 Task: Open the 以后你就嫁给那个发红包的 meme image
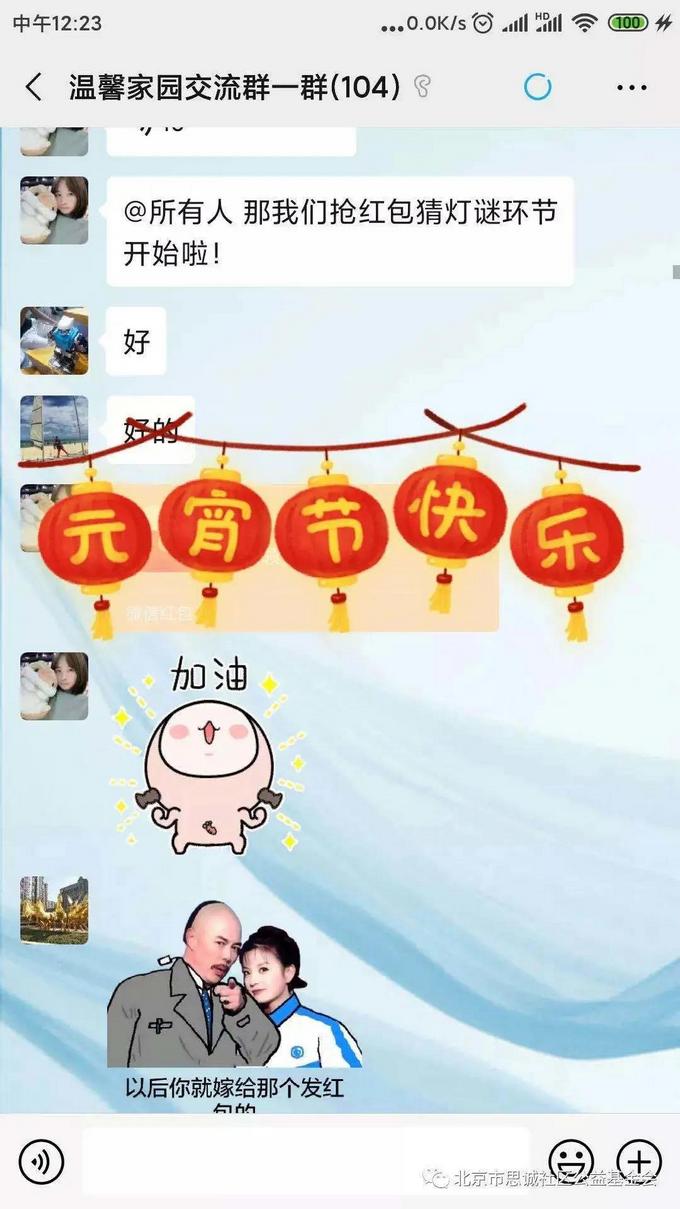pyautogui.click(x=234, y=1000)
